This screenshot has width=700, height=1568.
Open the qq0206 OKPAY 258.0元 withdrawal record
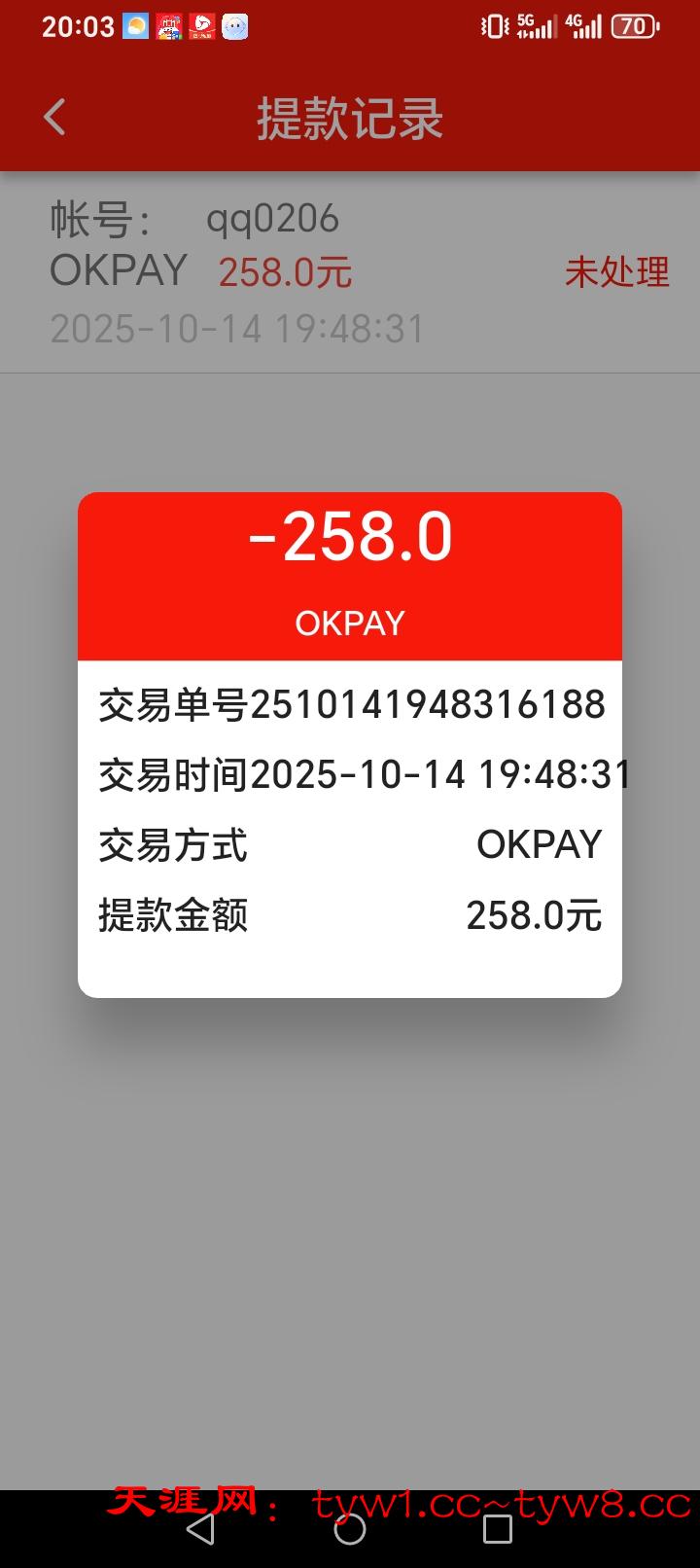[350, 272]
